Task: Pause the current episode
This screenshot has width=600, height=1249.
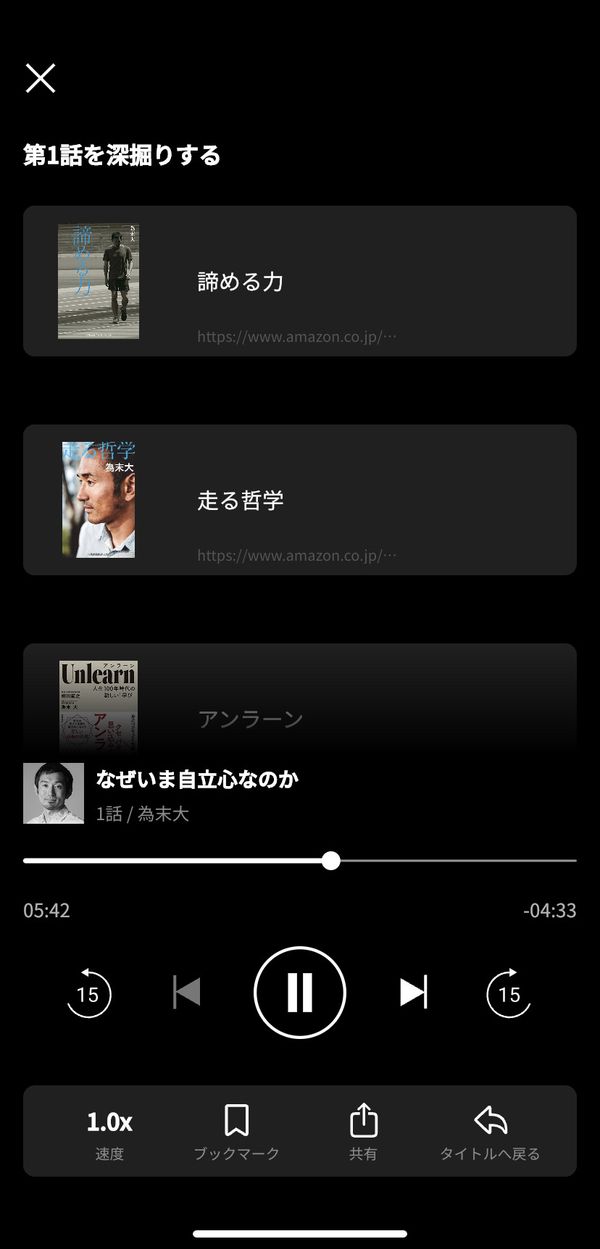Action: (x=300, y=992)
